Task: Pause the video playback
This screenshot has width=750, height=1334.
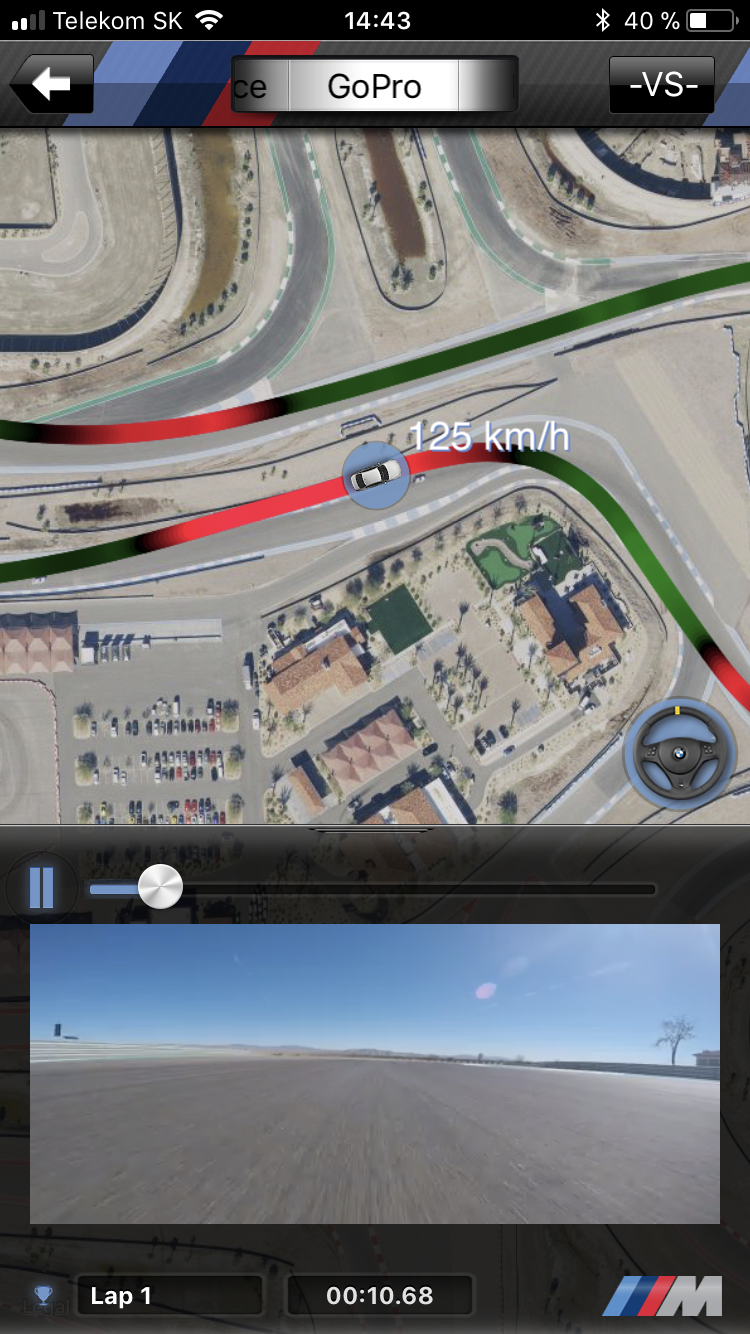Action: pos(40,886)
